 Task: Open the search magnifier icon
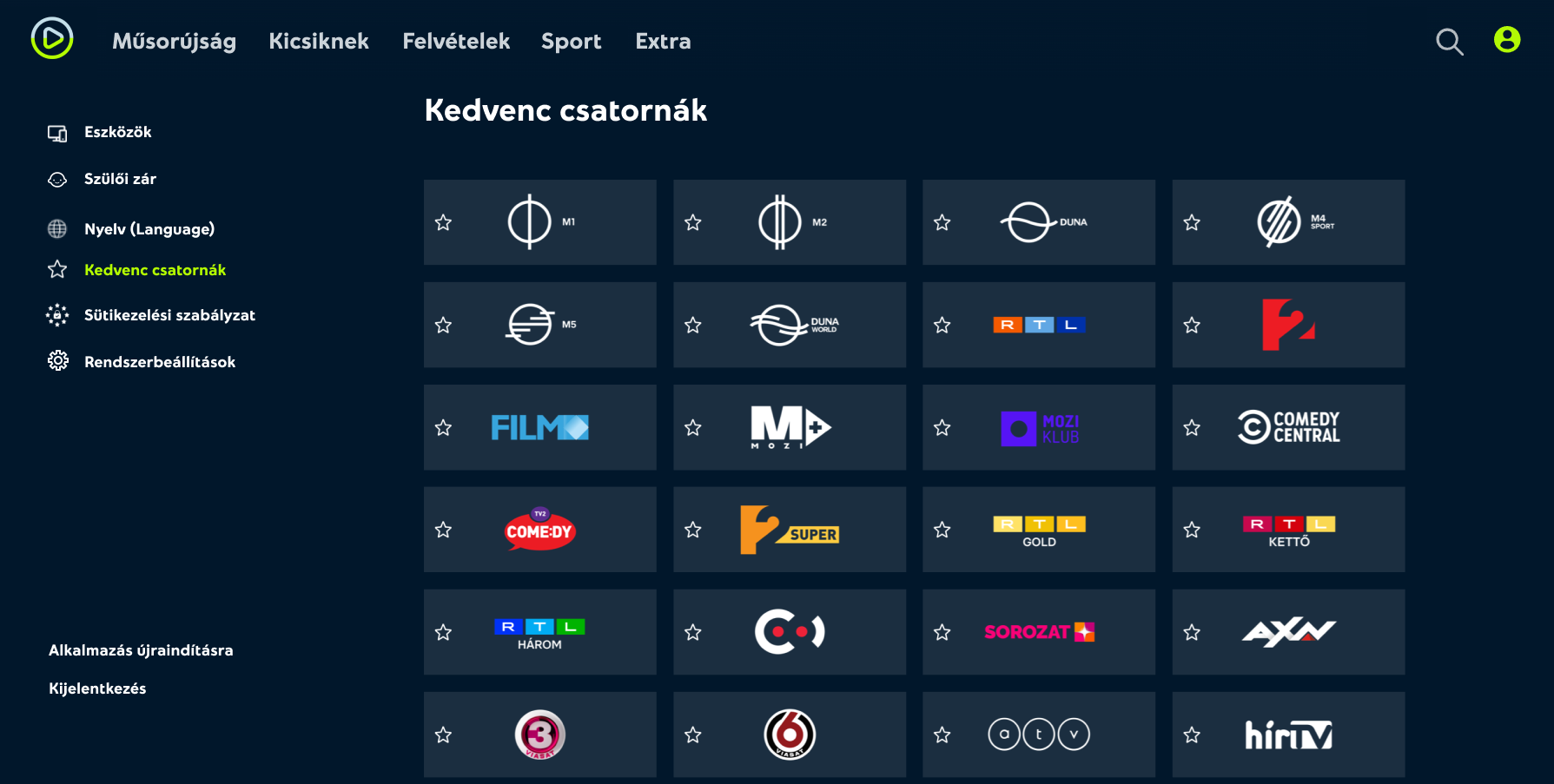(x=1449, y=42)
